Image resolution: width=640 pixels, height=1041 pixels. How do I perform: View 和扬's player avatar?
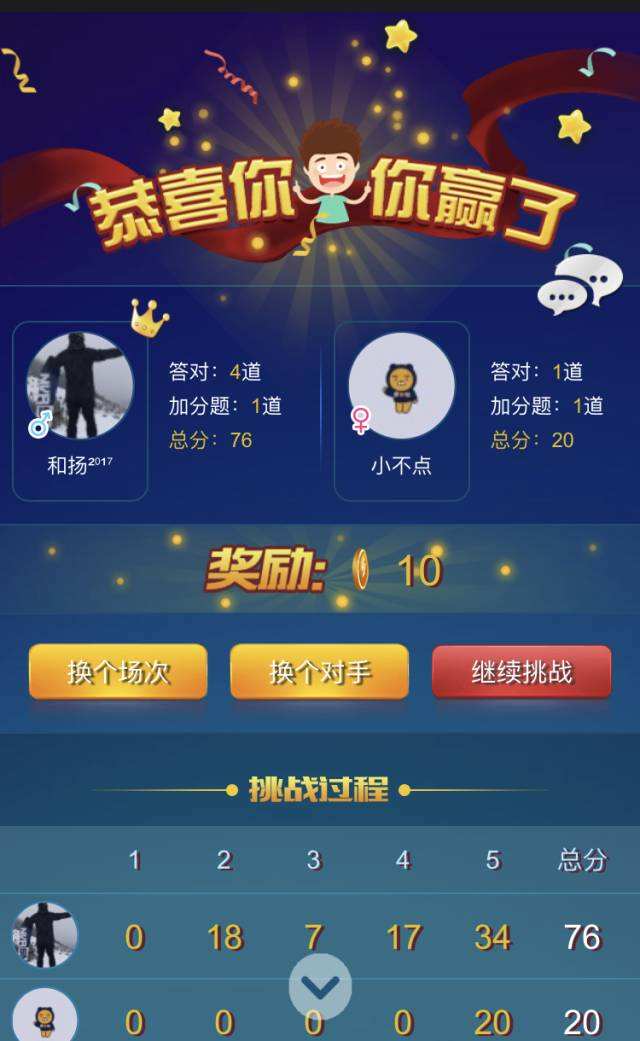[x=80, y=386]
